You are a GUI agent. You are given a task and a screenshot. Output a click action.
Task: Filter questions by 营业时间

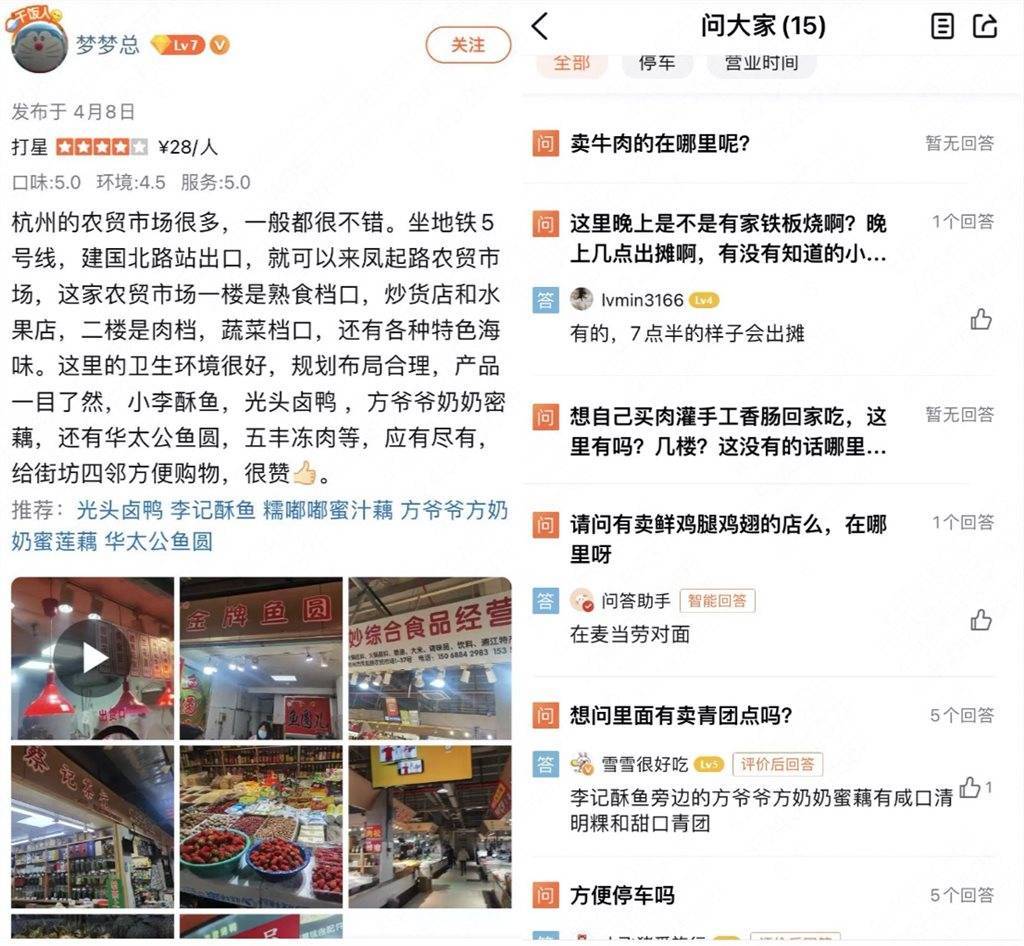(x=761, y=63)
